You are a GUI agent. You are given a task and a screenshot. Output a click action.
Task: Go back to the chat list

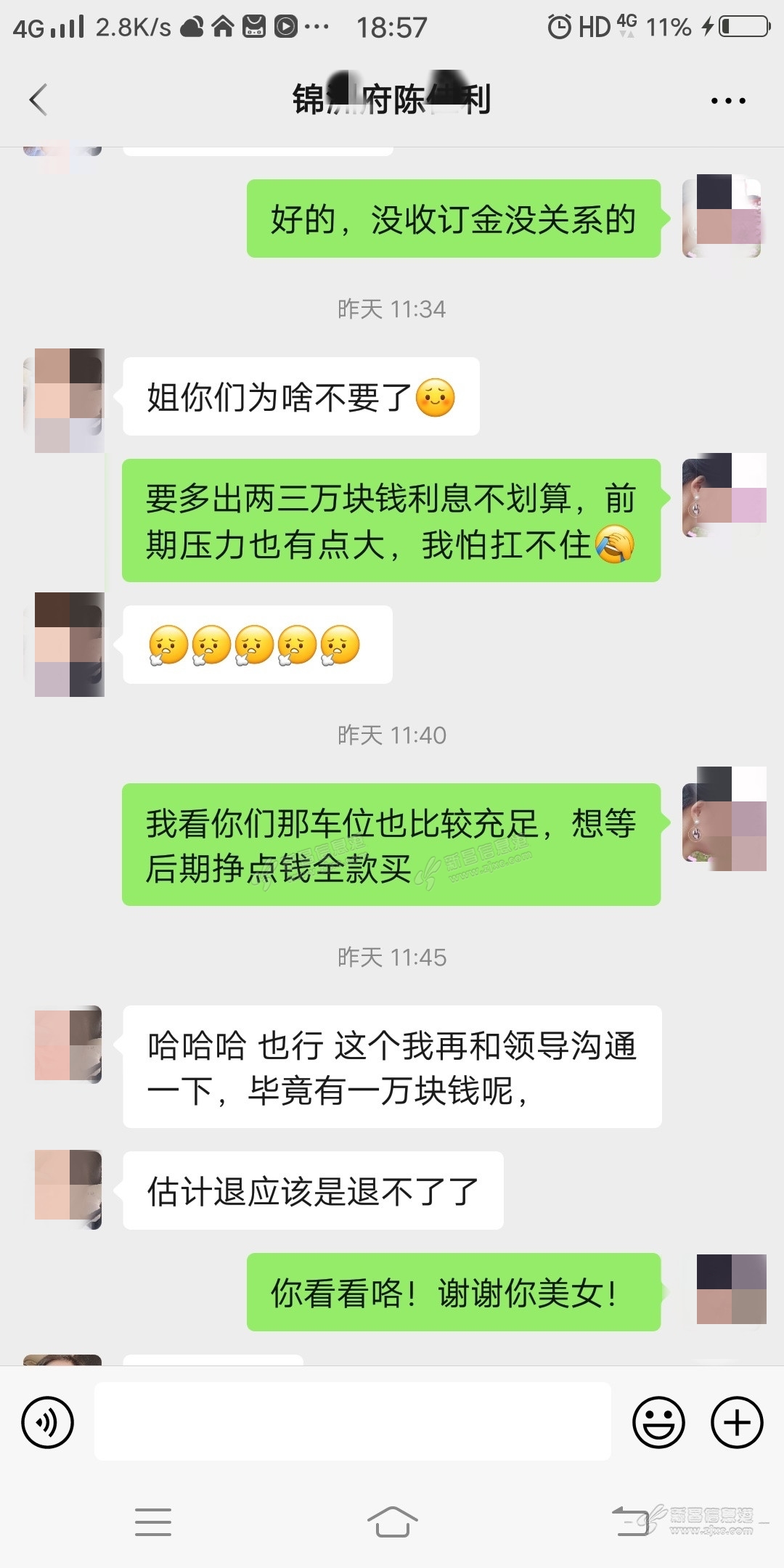tap(38, 99)
